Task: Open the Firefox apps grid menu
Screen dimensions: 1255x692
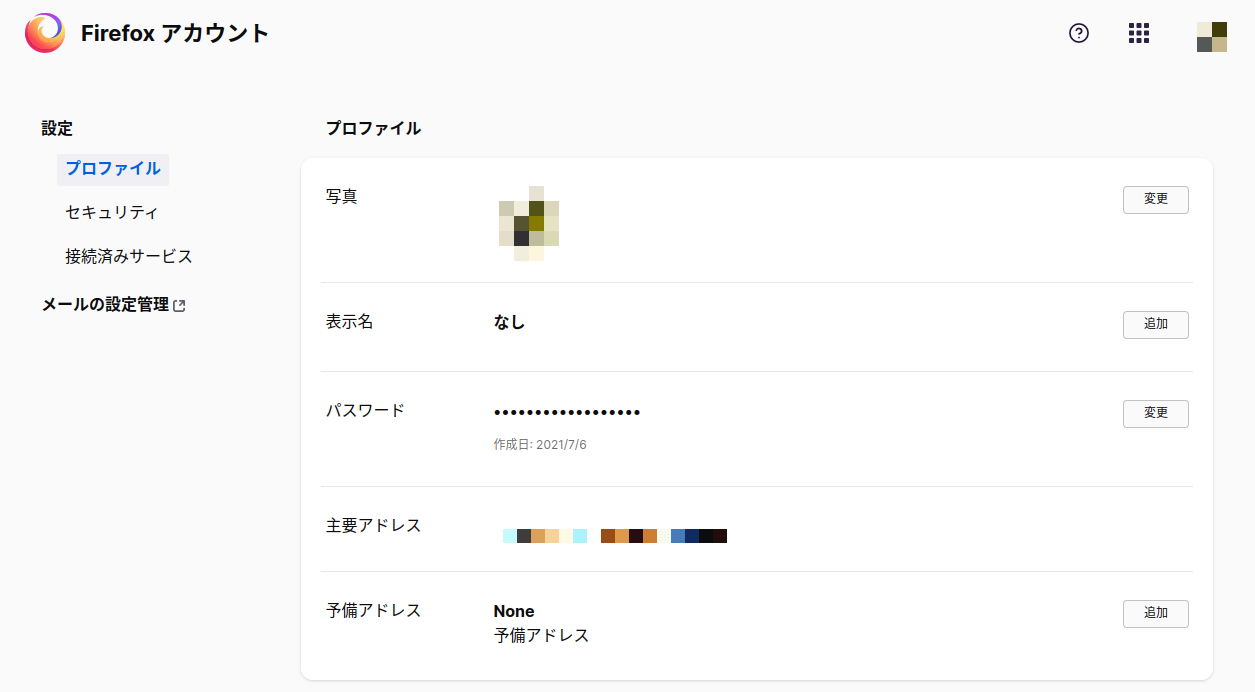Action: 1138,33
